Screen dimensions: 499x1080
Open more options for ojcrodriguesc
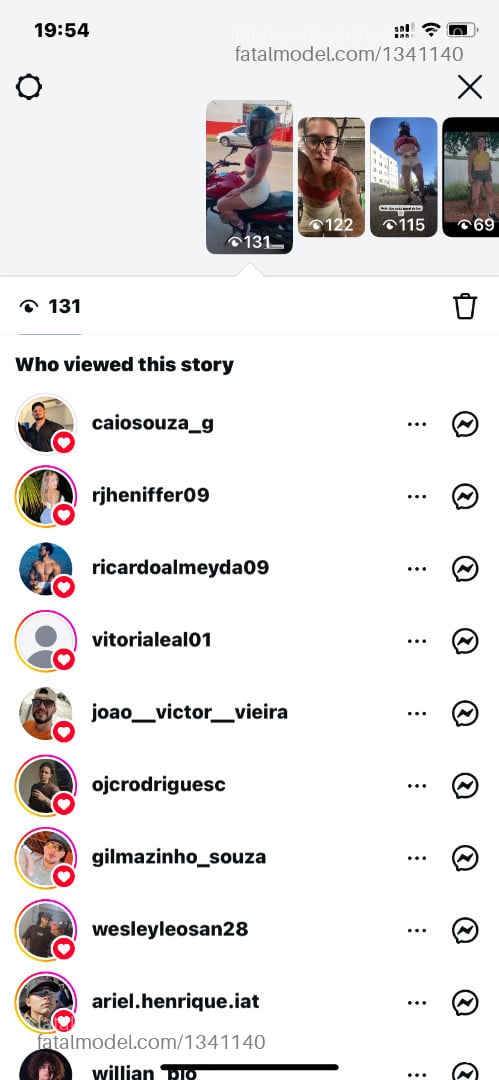[417, 785]
